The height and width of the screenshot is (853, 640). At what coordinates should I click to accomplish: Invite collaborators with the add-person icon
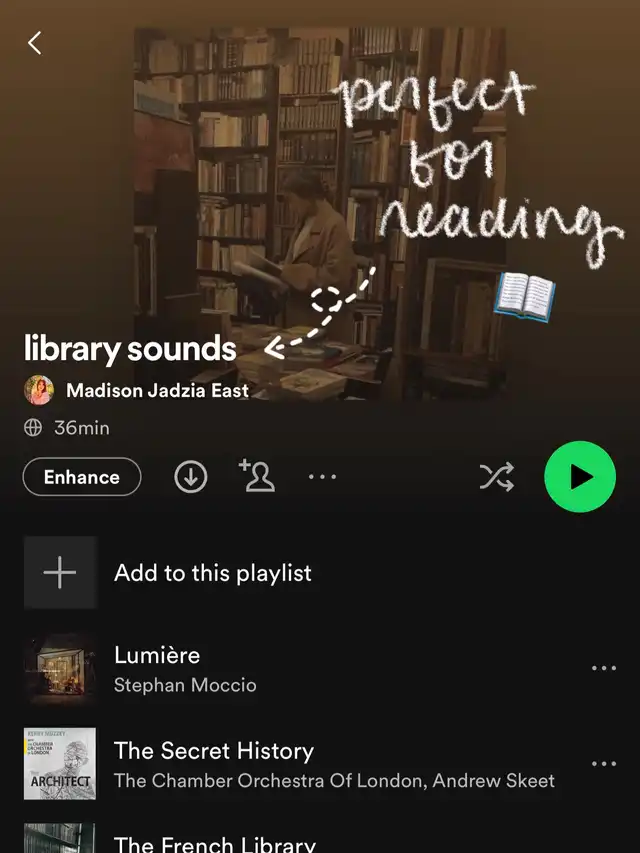257,477
